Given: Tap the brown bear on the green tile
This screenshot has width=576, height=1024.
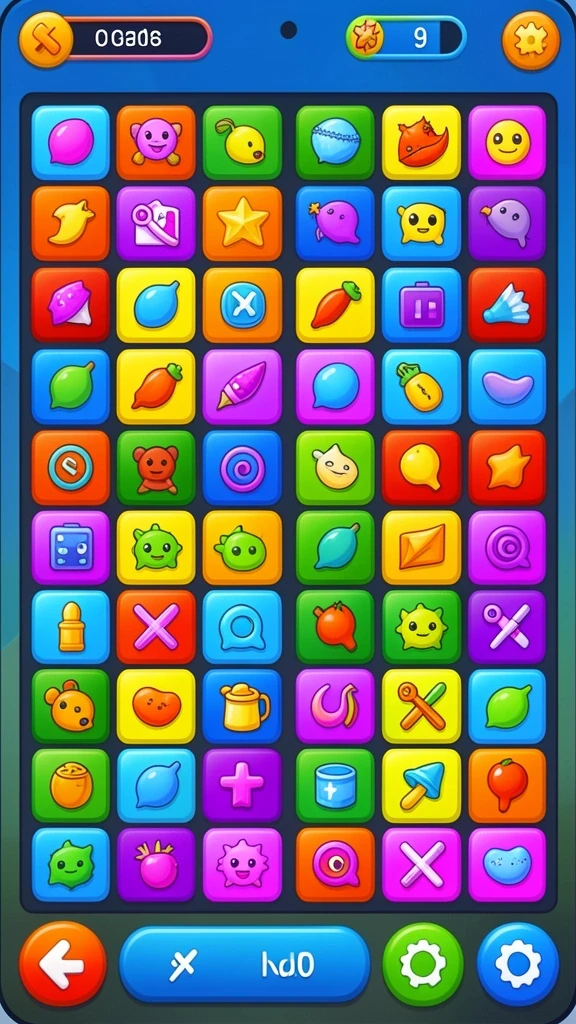Looking at the screenshot, I should [156, 468].
